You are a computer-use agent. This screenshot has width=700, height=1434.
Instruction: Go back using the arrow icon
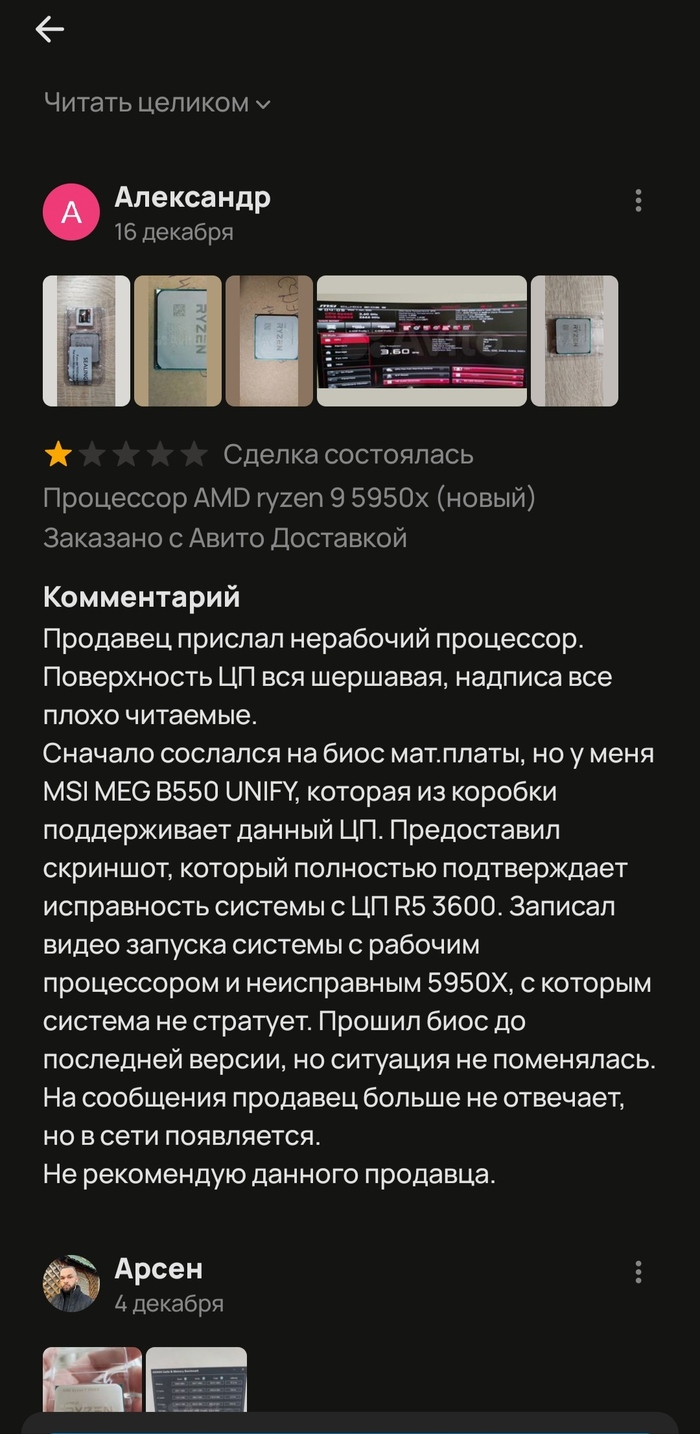[49, 30]
